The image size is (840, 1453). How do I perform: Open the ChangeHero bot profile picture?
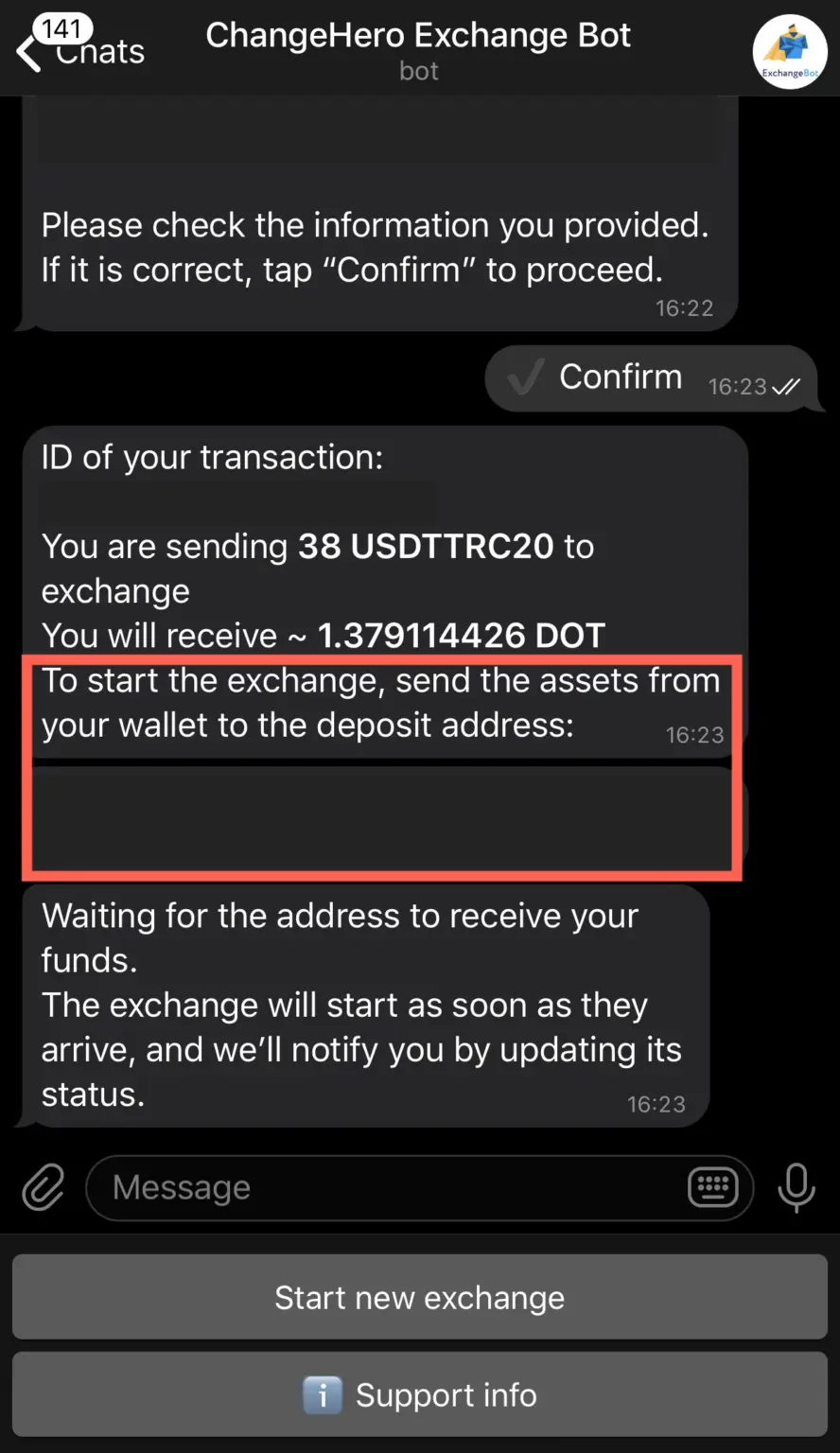point(789,53)
